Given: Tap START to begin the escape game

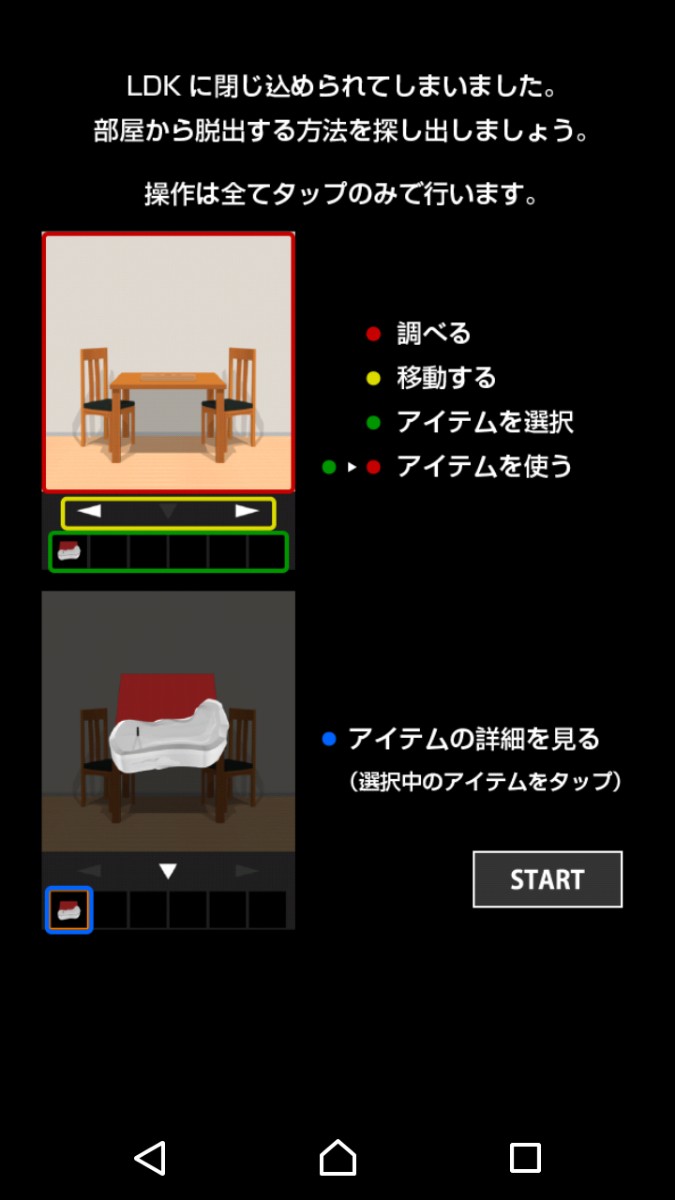Looking at the screenshot, I should (547, 879).
